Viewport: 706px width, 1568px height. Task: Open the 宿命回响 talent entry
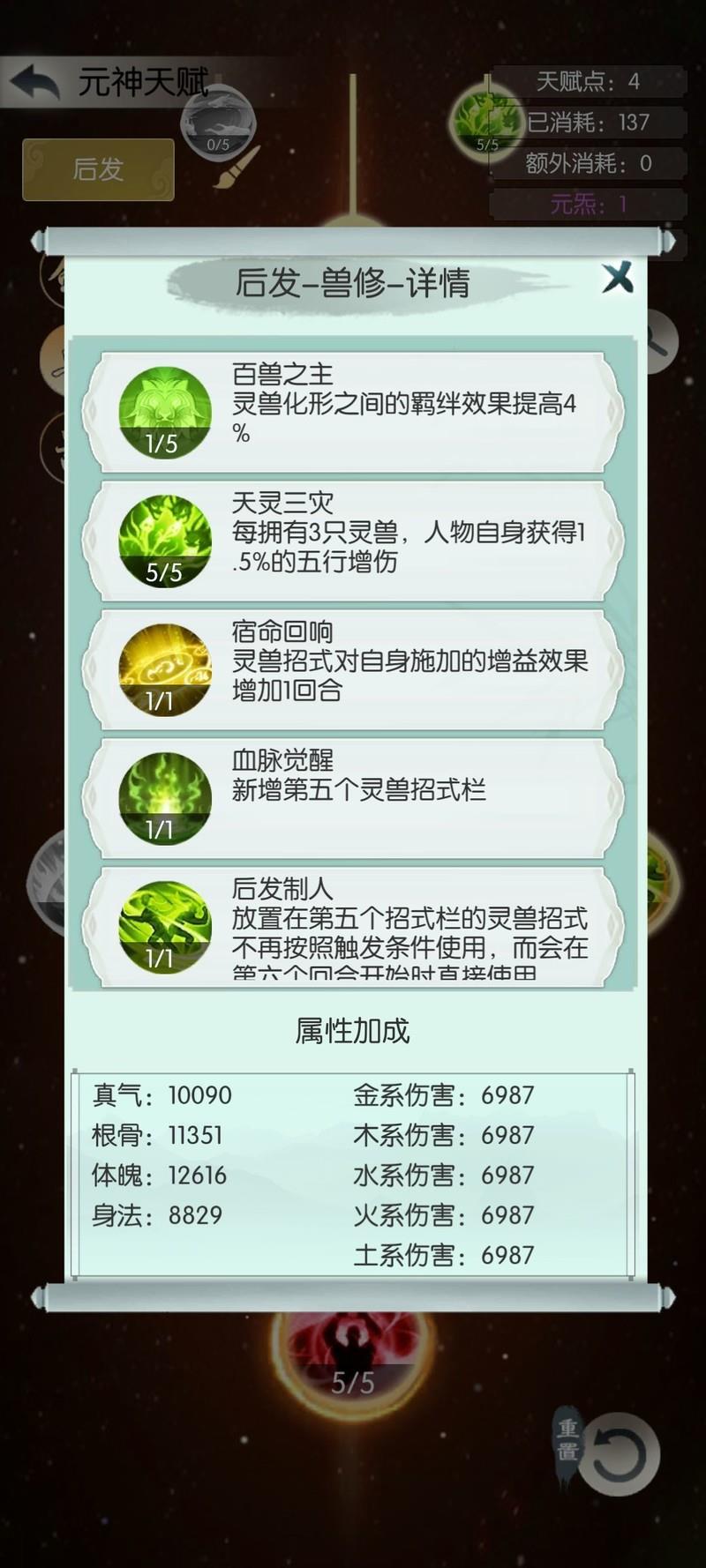[353, 669]
